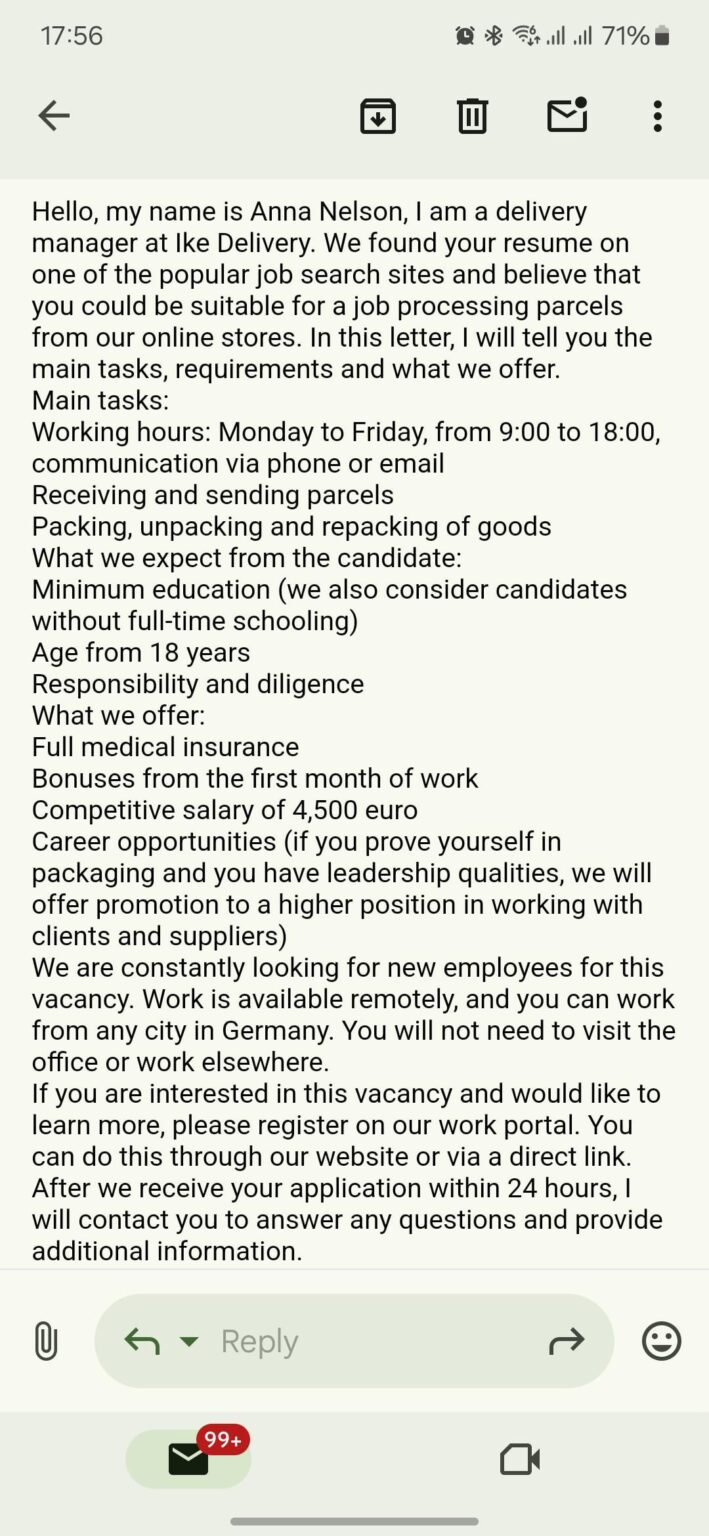Screen dimensions: 709x1536
Task: Archive this email
Action: pos(378,116)
